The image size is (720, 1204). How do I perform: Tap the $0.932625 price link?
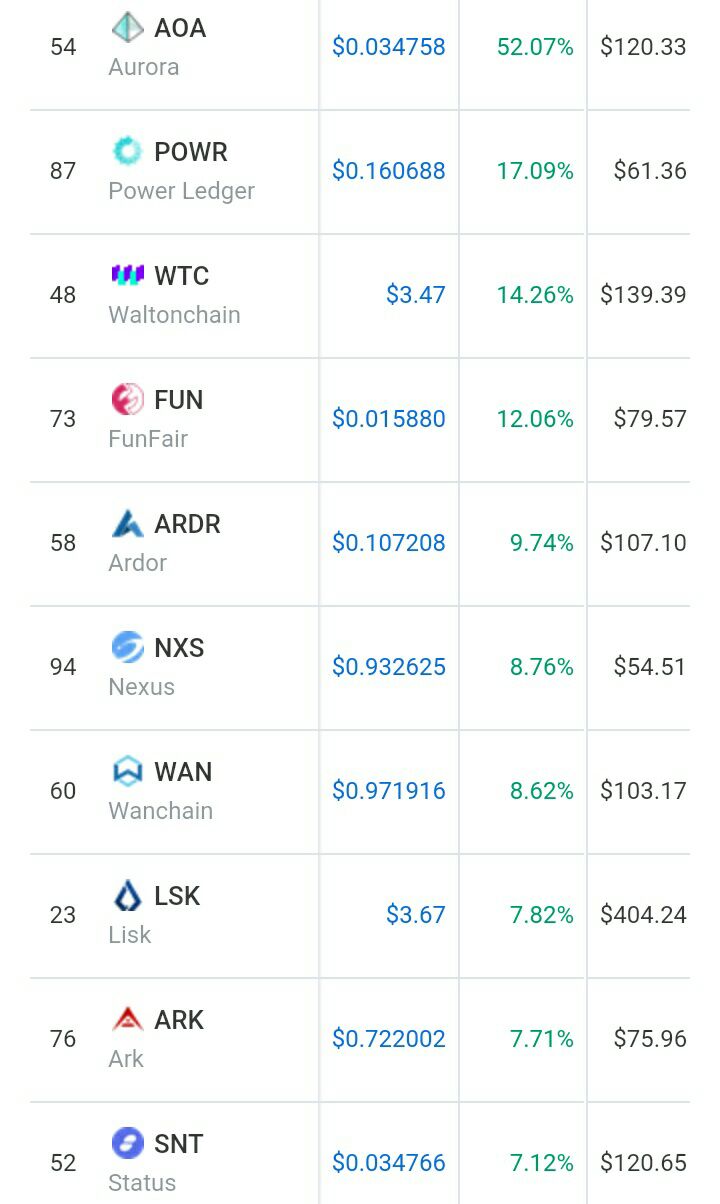(389, 667)
